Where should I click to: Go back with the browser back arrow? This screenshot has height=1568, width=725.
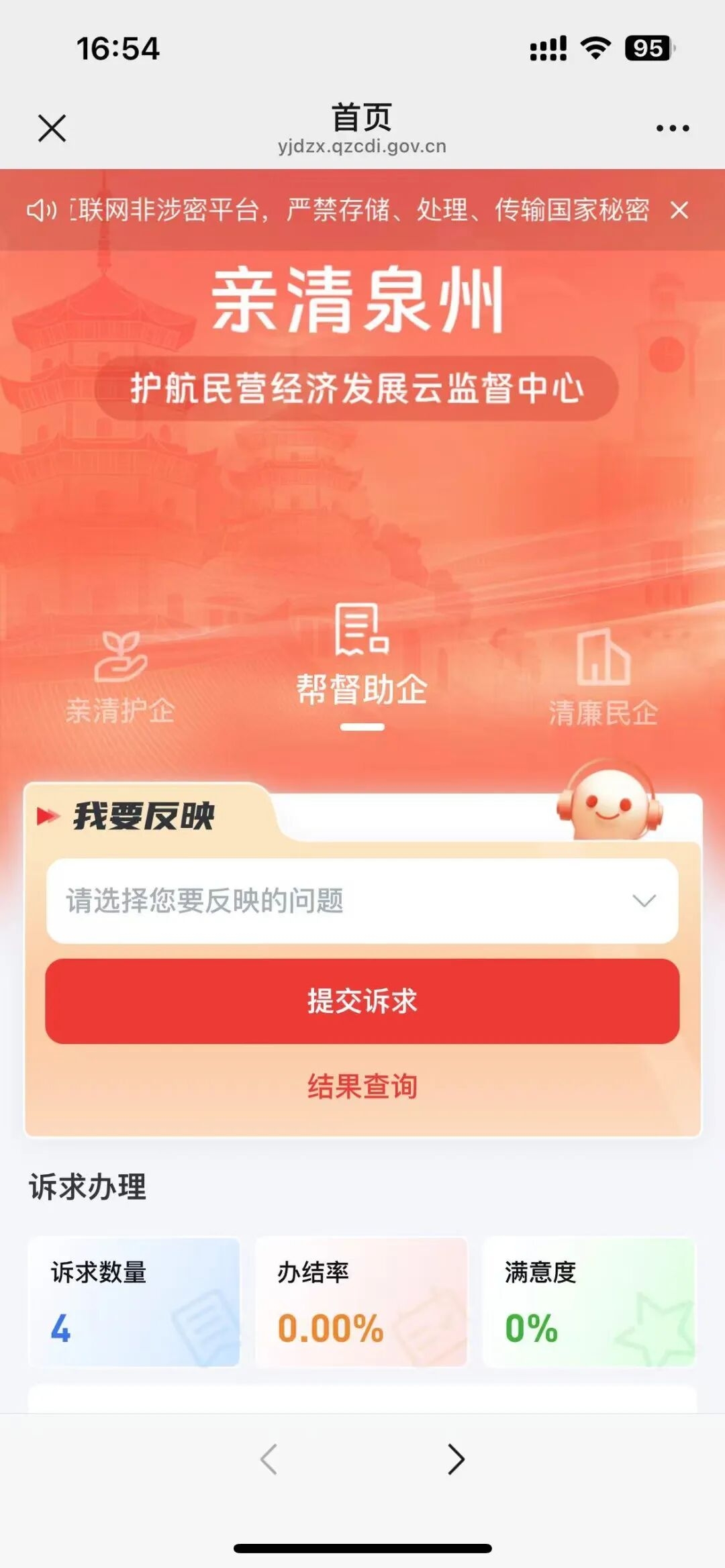point(269,1459)
